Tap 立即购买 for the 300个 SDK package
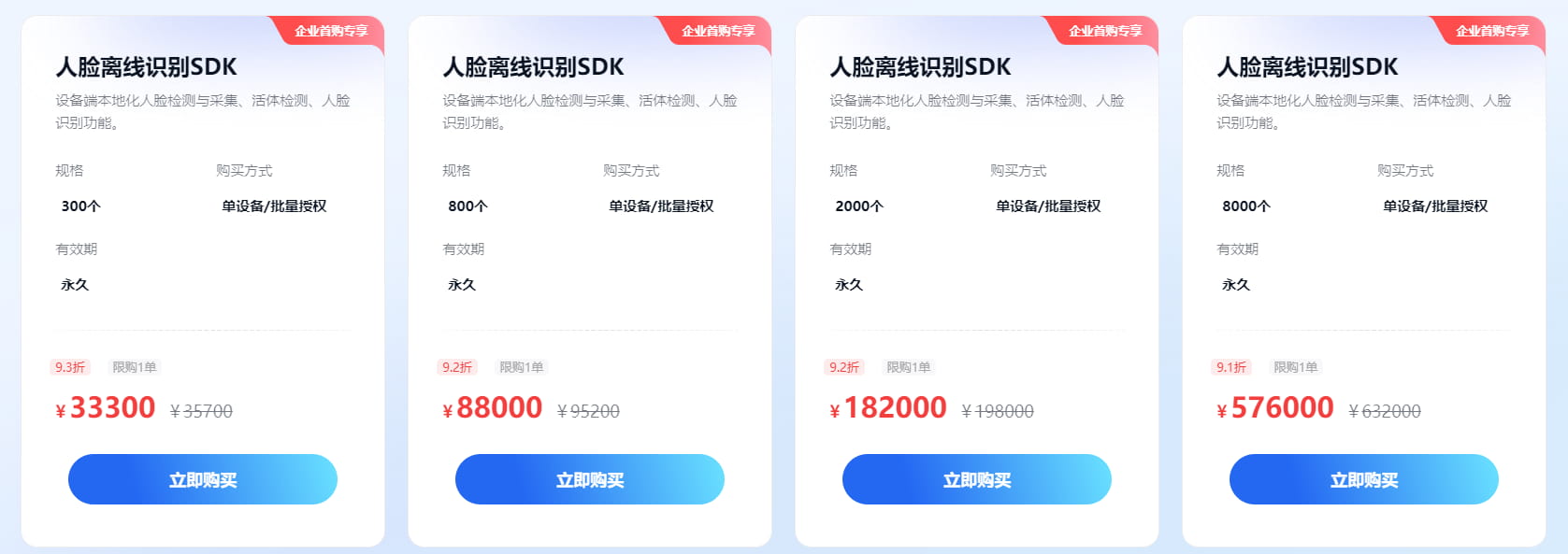The width and height of the screenshot is (1568, 554). 203,479
